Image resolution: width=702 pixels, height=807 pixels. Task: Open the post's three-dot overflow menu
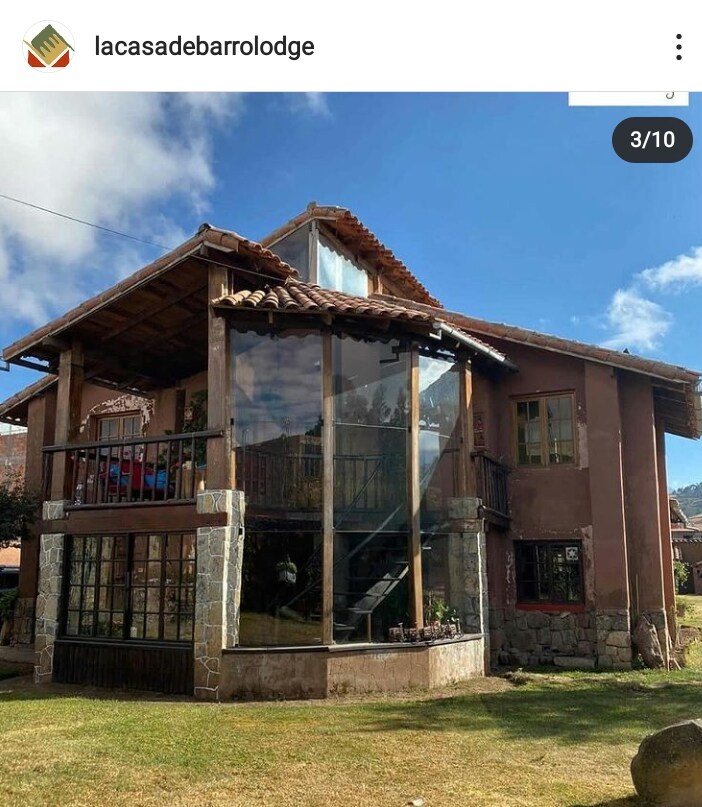678,47
